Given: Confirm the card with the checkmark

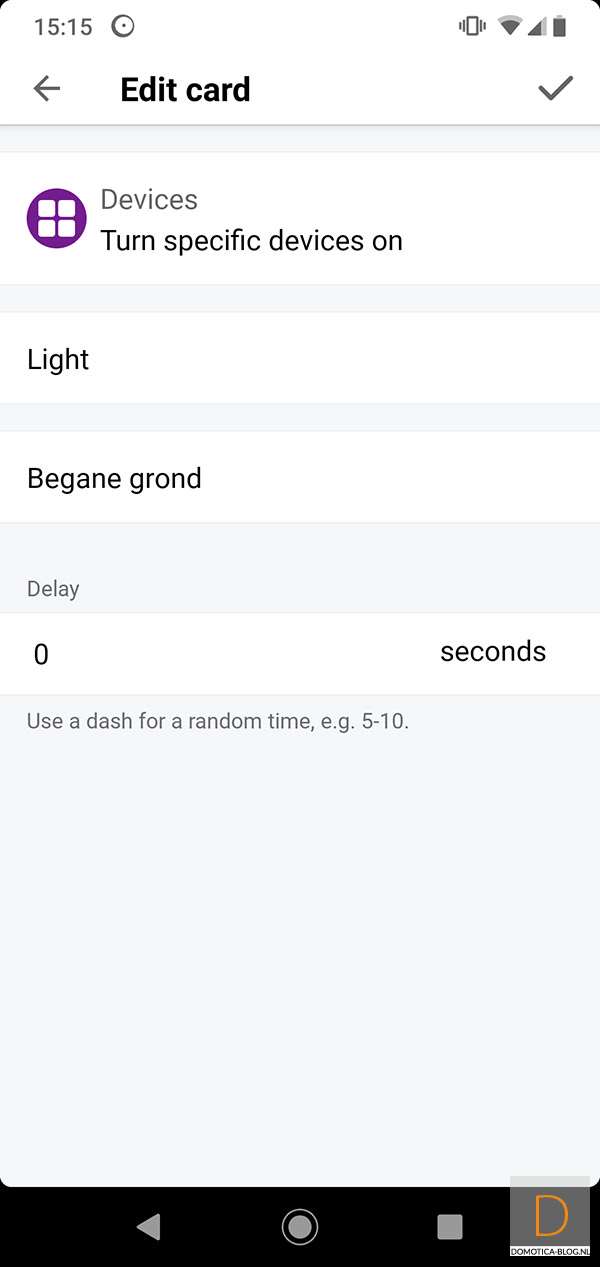Looking at the screenshot, I should click(555, 89).
